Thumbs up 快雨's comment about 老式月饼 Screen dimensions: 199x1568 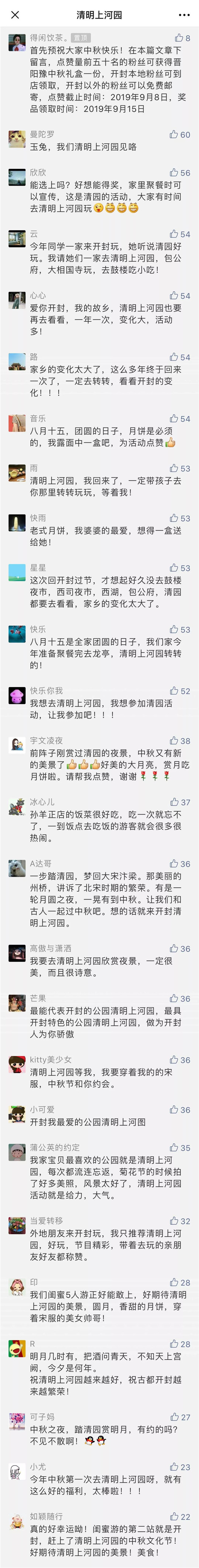(x=174, y=519)
